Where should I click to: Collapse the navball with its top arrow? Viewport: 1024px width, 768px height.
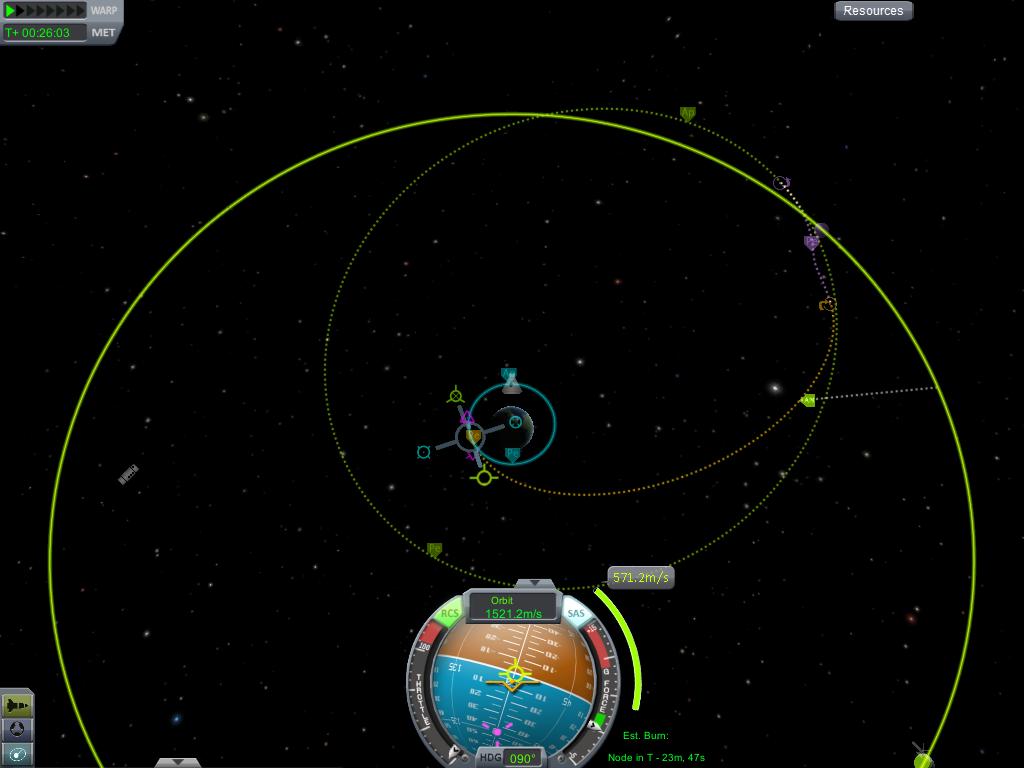(535, 583)
